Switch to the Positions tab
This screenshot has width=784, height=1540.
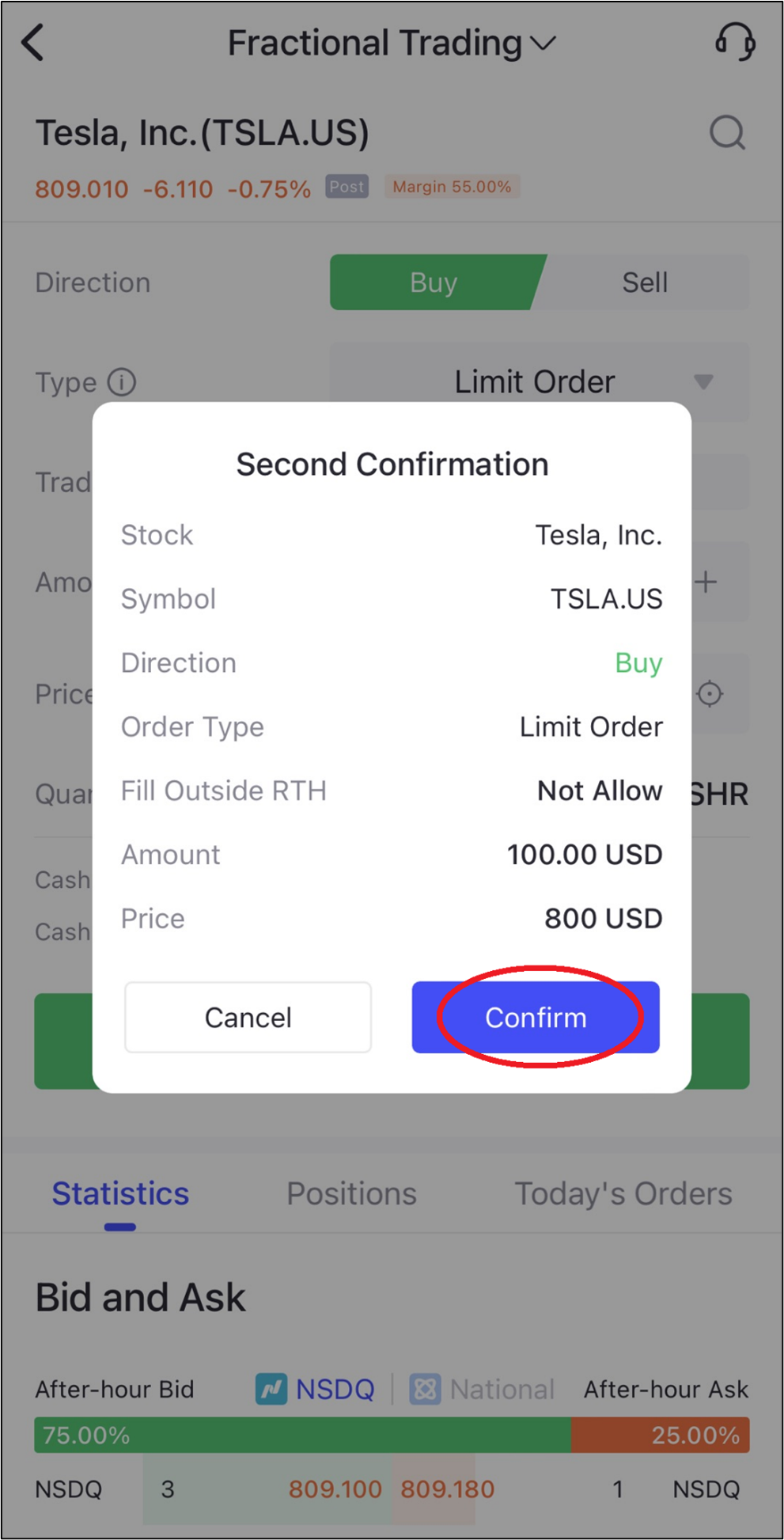[x=351, y=1193]
